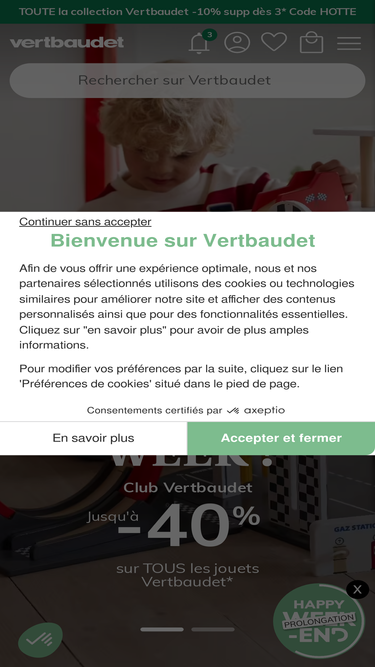Open the Axeptio cookie widget button

(x=40, y=639)
